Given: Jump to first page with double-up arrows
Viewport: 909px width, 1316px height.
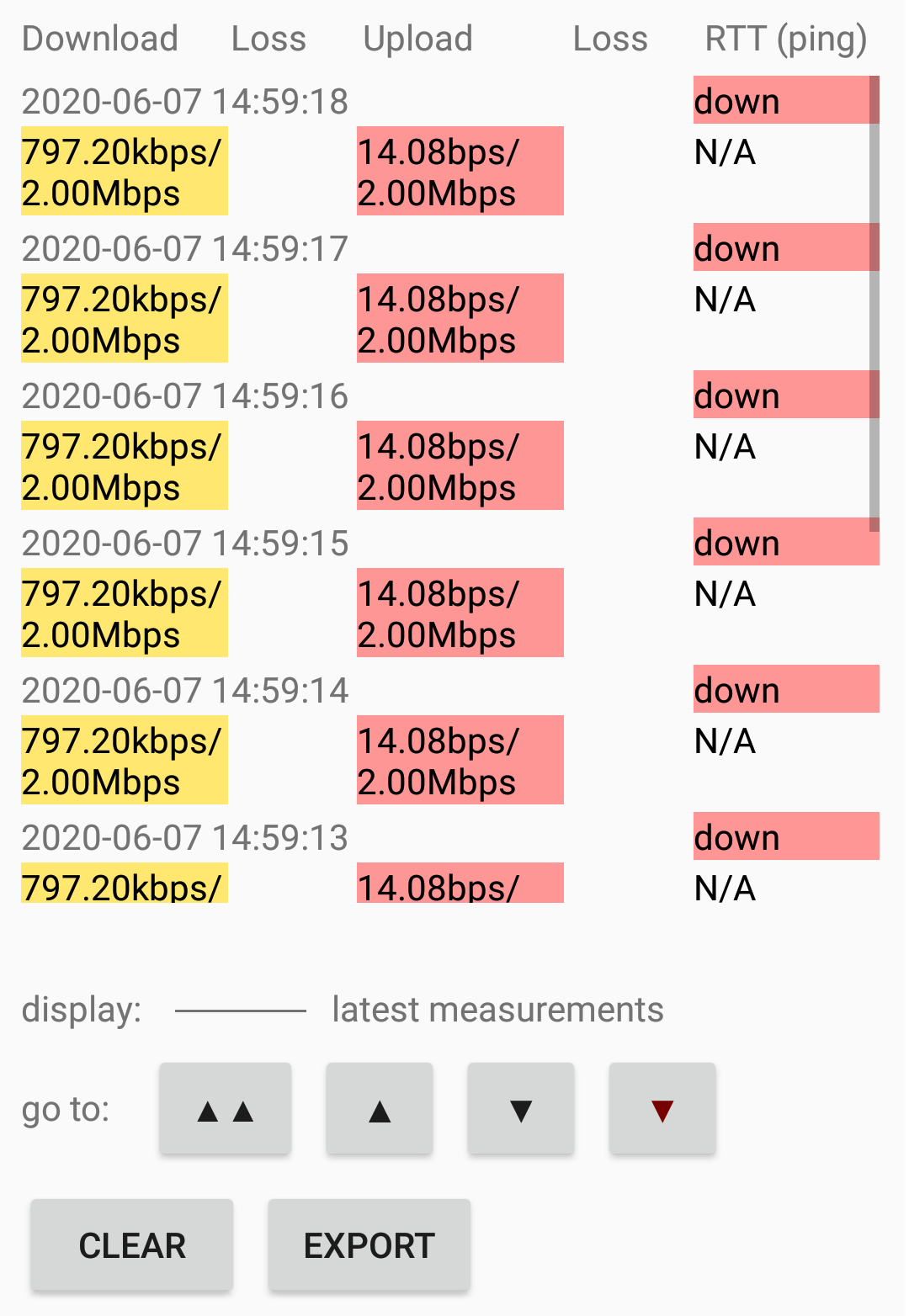Looking at the screenshot, I should [226, 1108].
